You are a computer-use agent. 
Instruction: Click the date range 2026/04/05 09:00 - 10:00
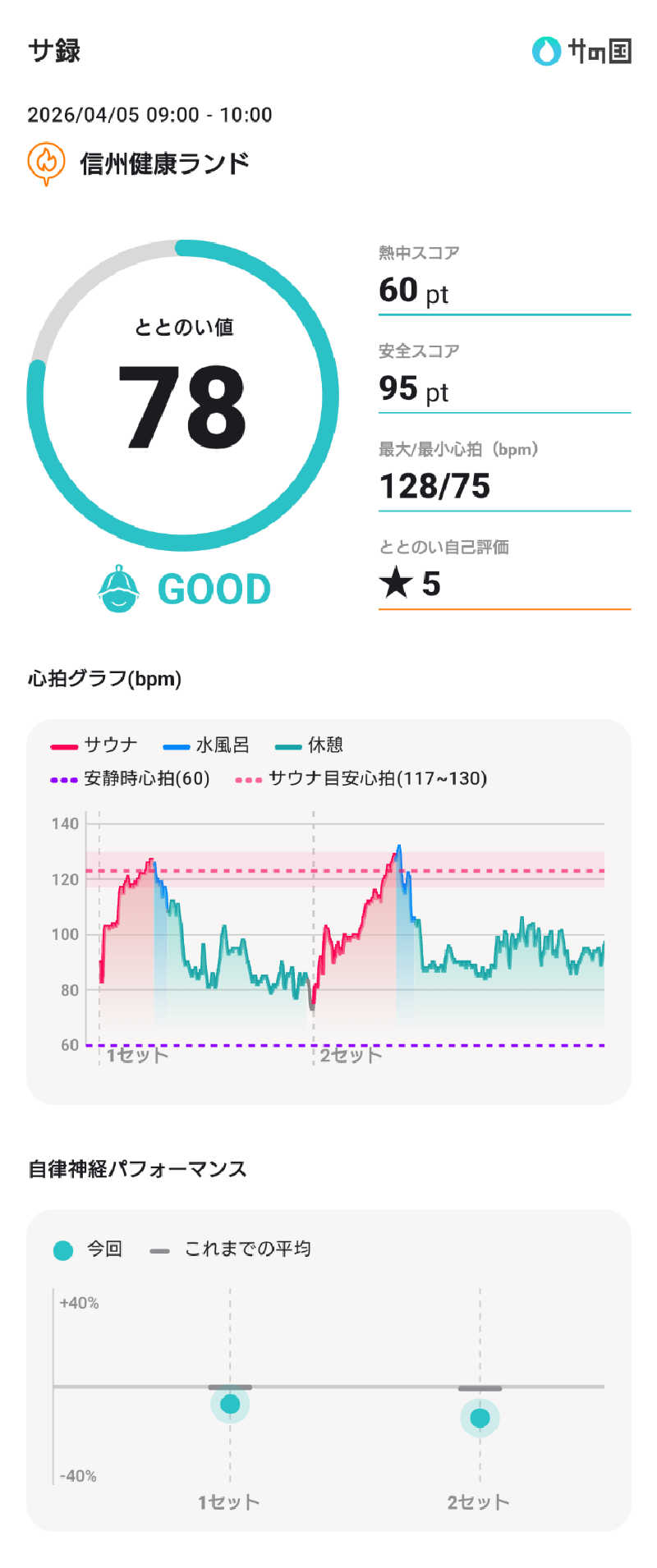pos(149,115)
